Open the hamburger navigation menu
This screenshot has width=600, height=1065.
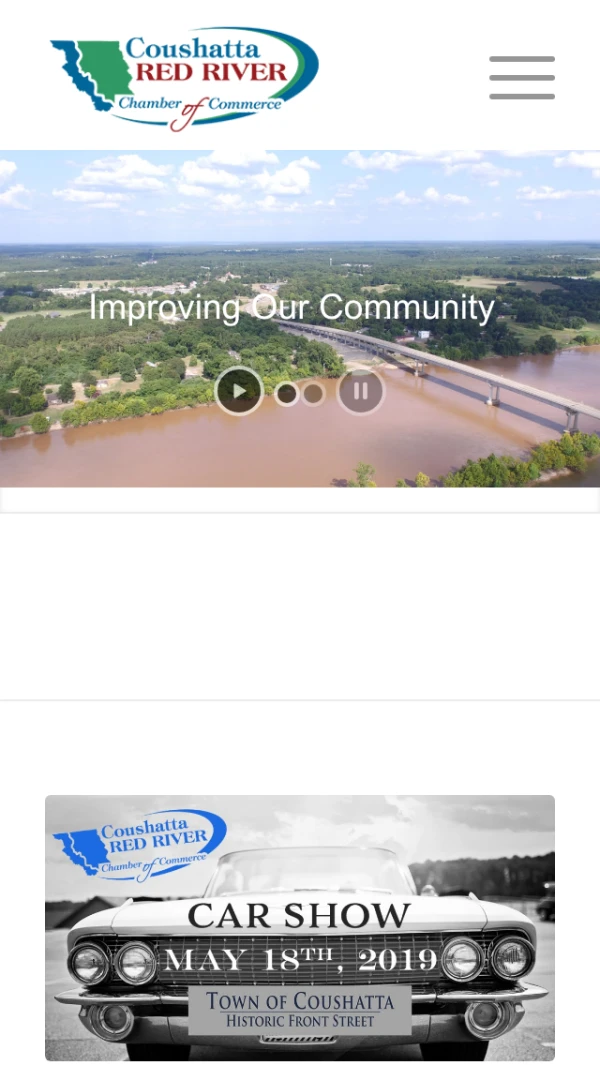[x=521, y=78]
